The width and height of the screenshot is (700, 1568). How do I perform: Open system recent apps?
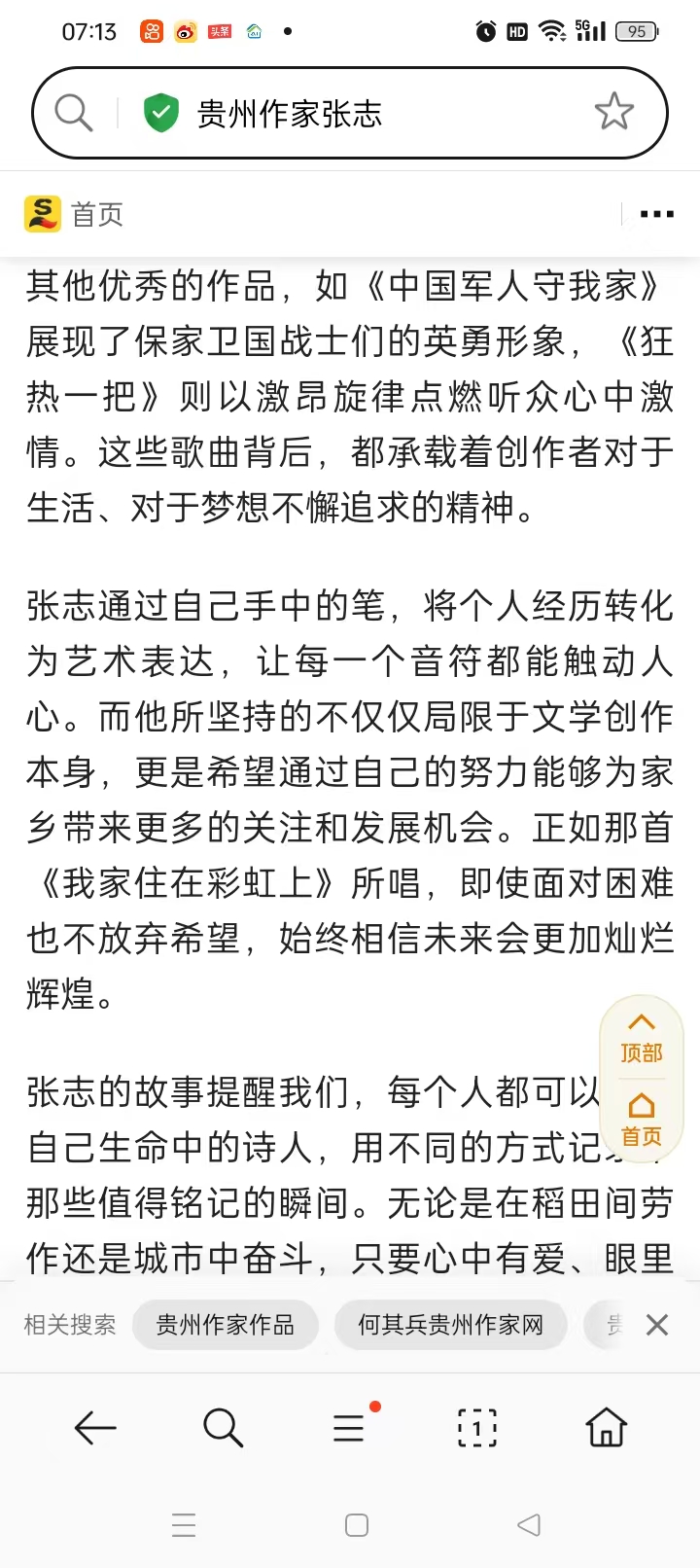coord(184,1524)
